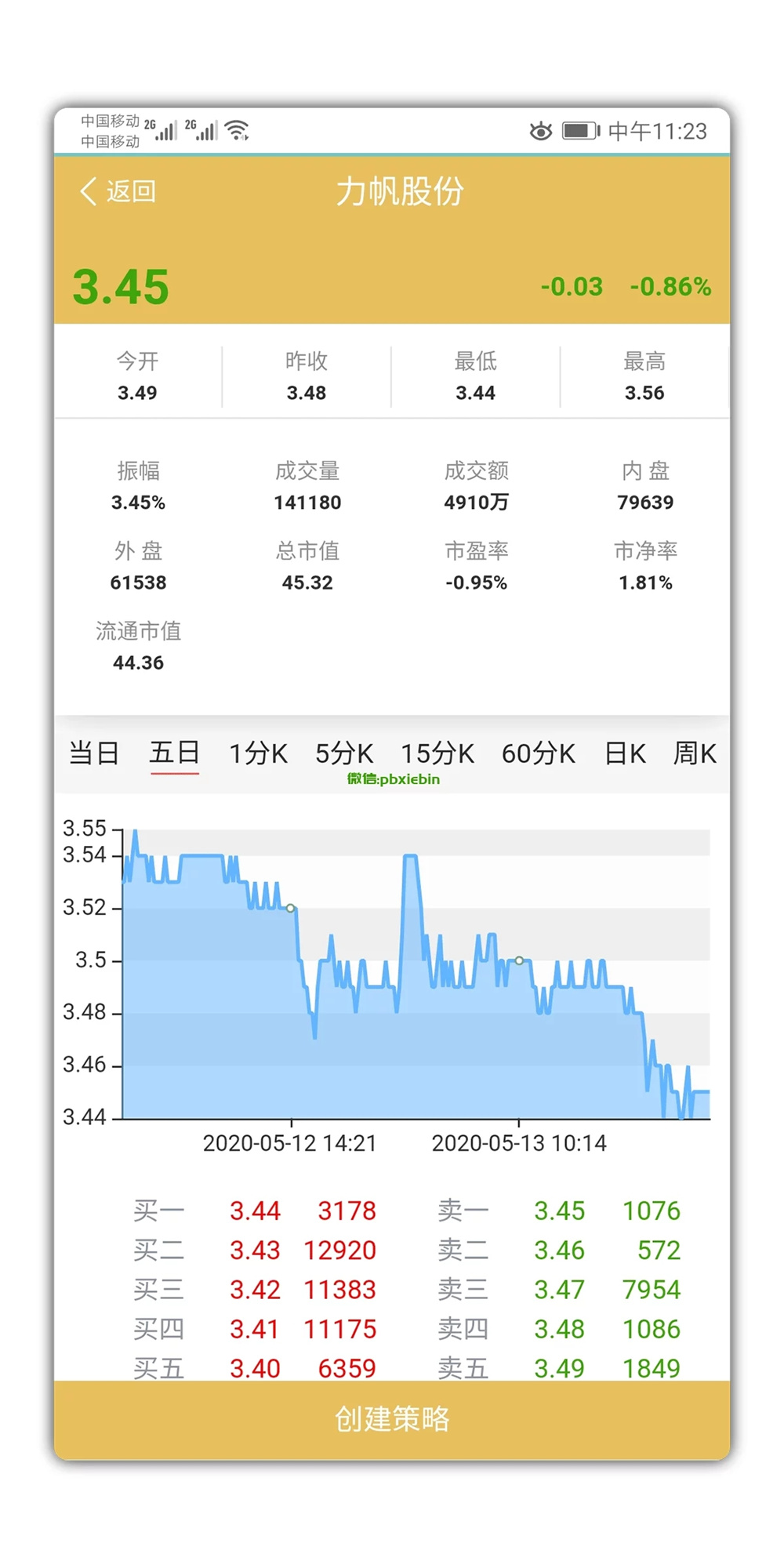
Task: Switch to the 当日 tab
Action: coord(93,753)
